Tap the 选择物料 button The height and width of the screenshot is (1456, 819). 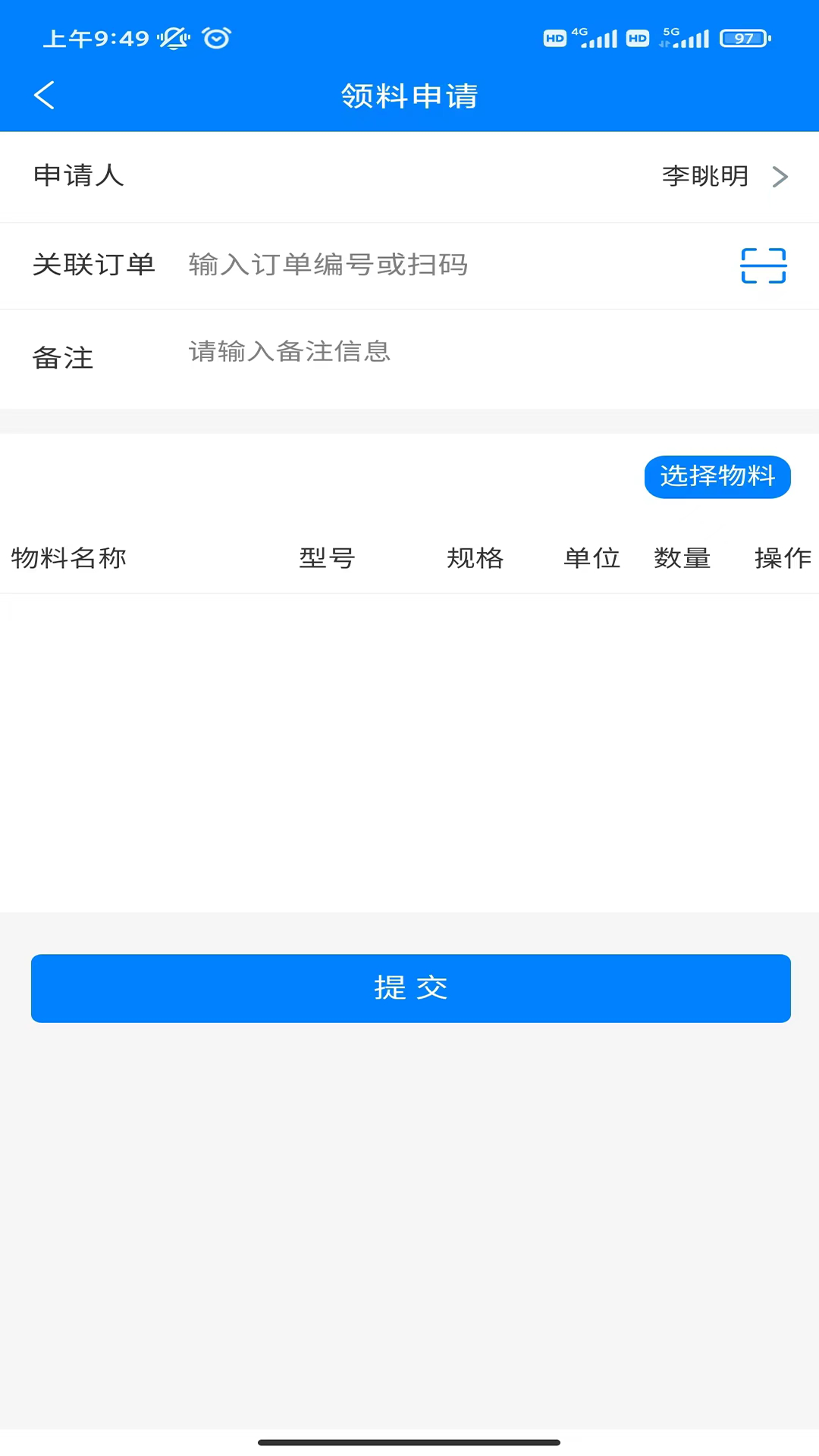(717, 476)
